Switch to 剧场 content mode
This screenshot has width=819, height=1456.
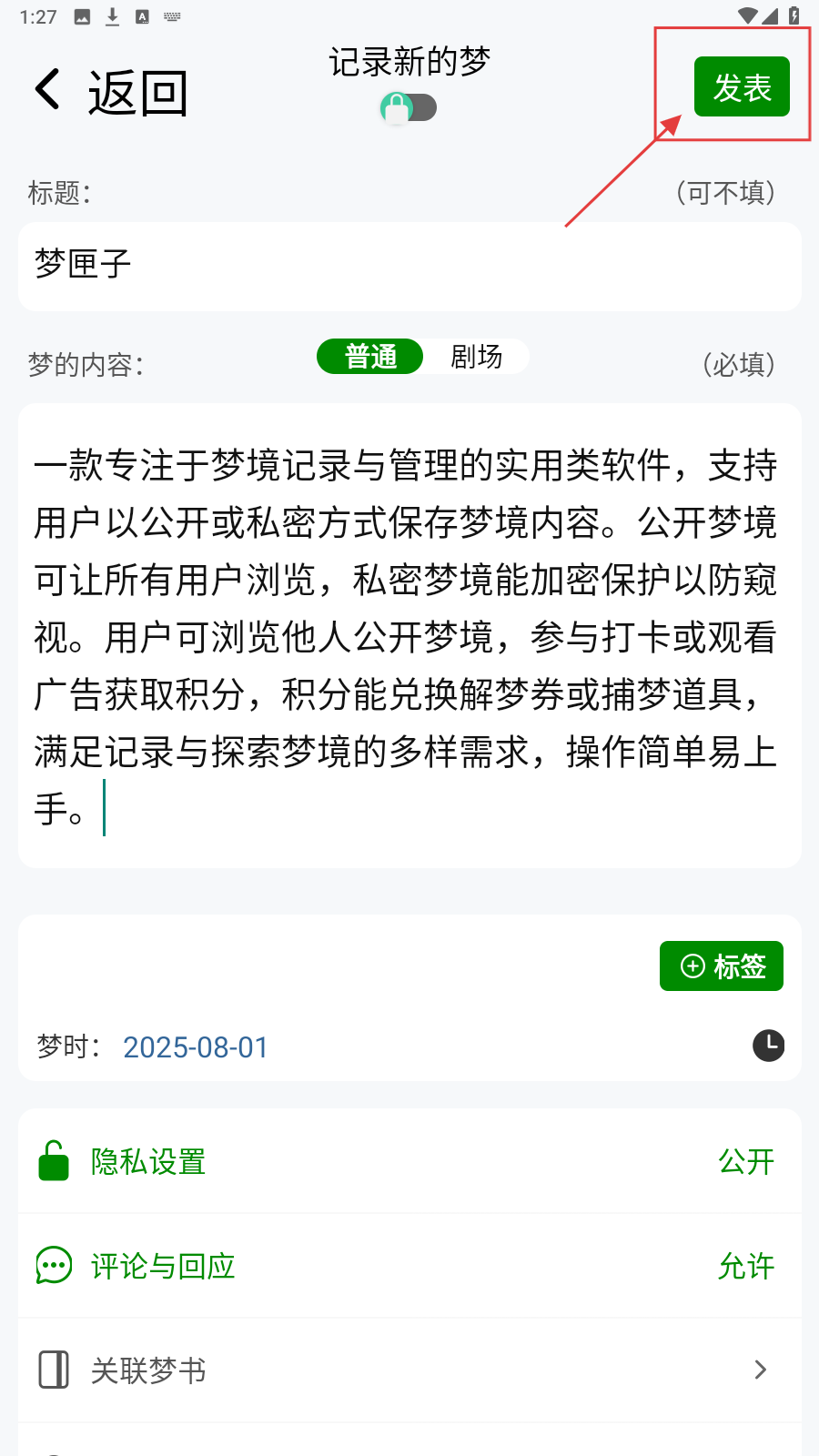pyautogui.click(x=476, y=357)
